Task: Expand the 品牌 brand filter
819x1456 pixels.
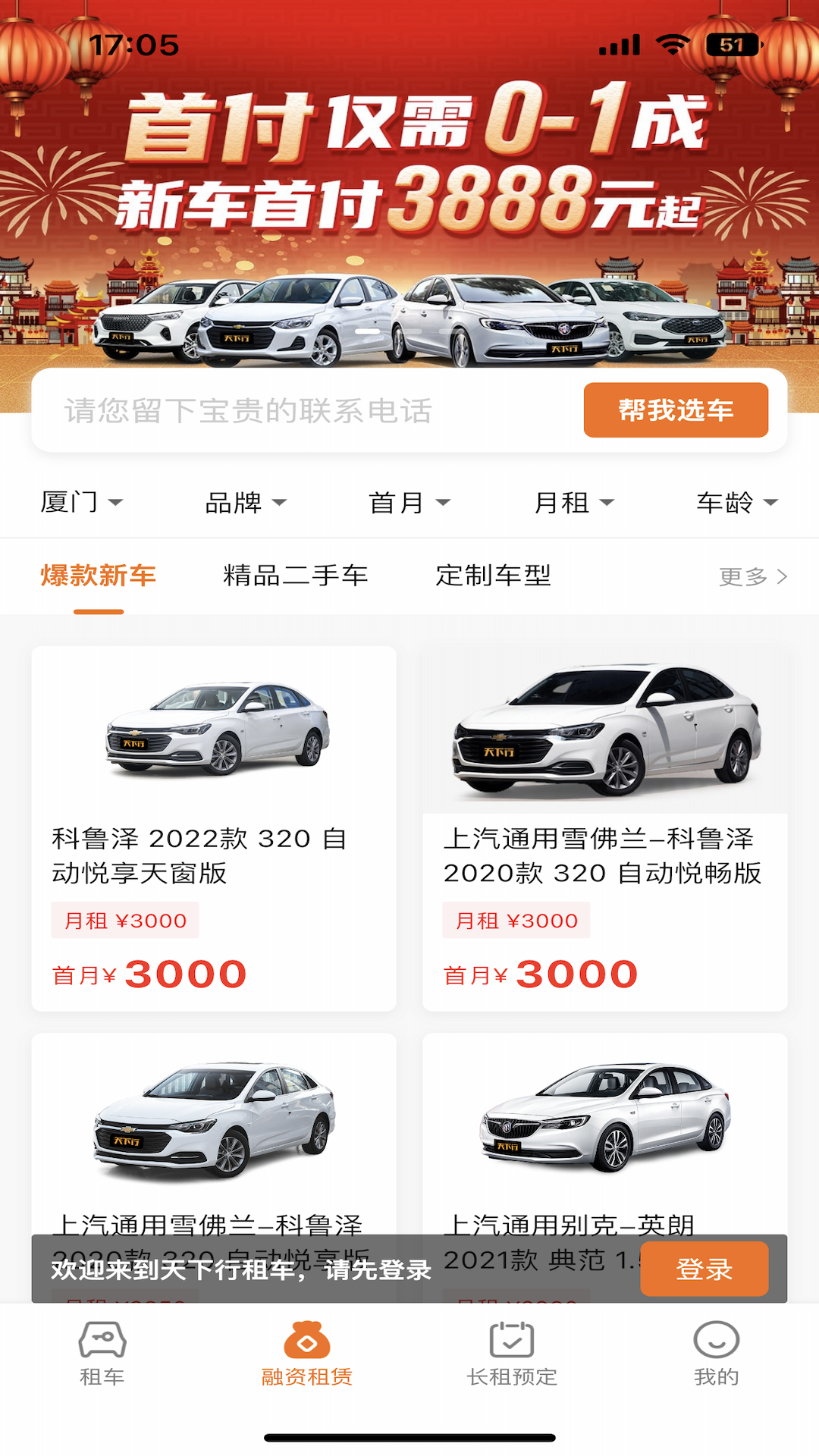Action: (245, 502)
